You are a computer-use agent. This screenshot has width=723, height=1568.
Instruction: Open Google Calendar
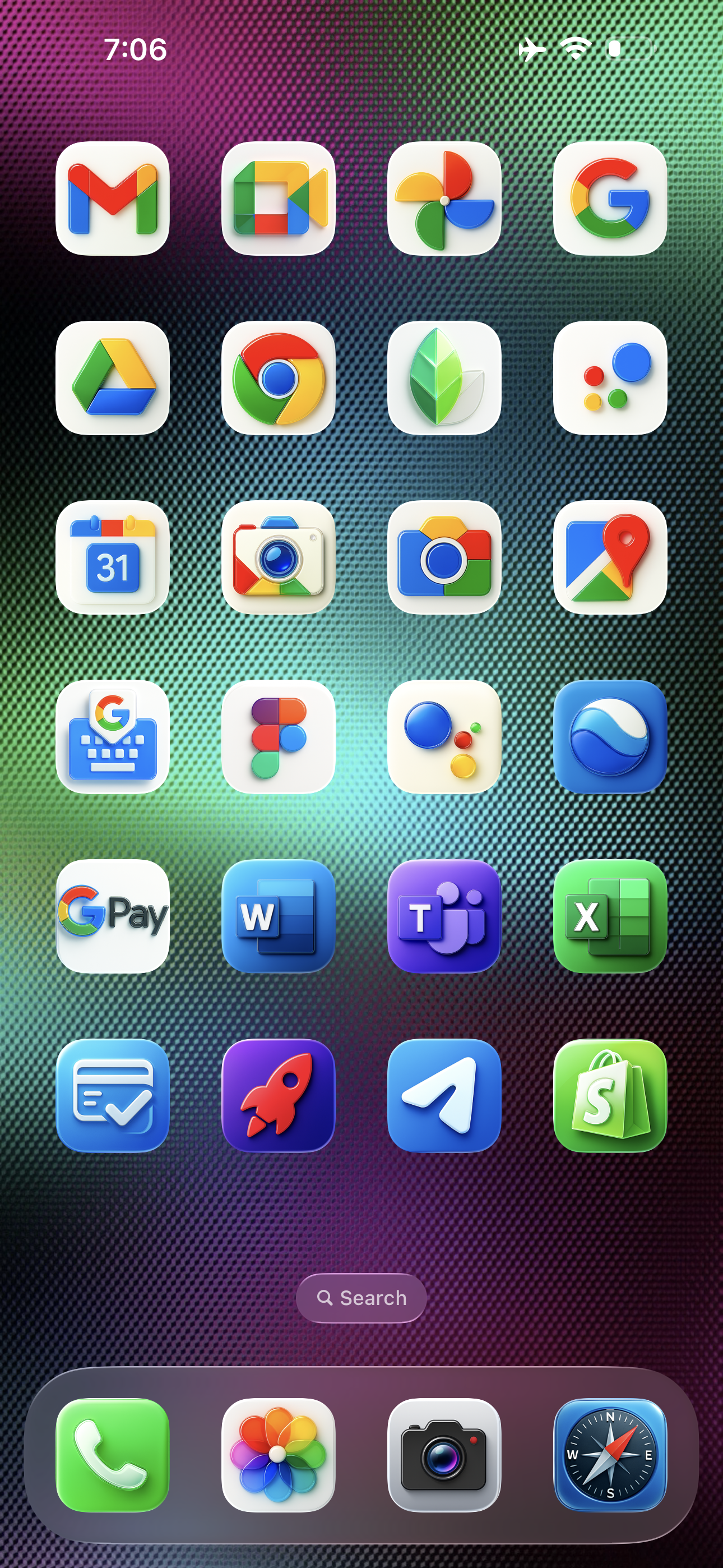point(113,557)
